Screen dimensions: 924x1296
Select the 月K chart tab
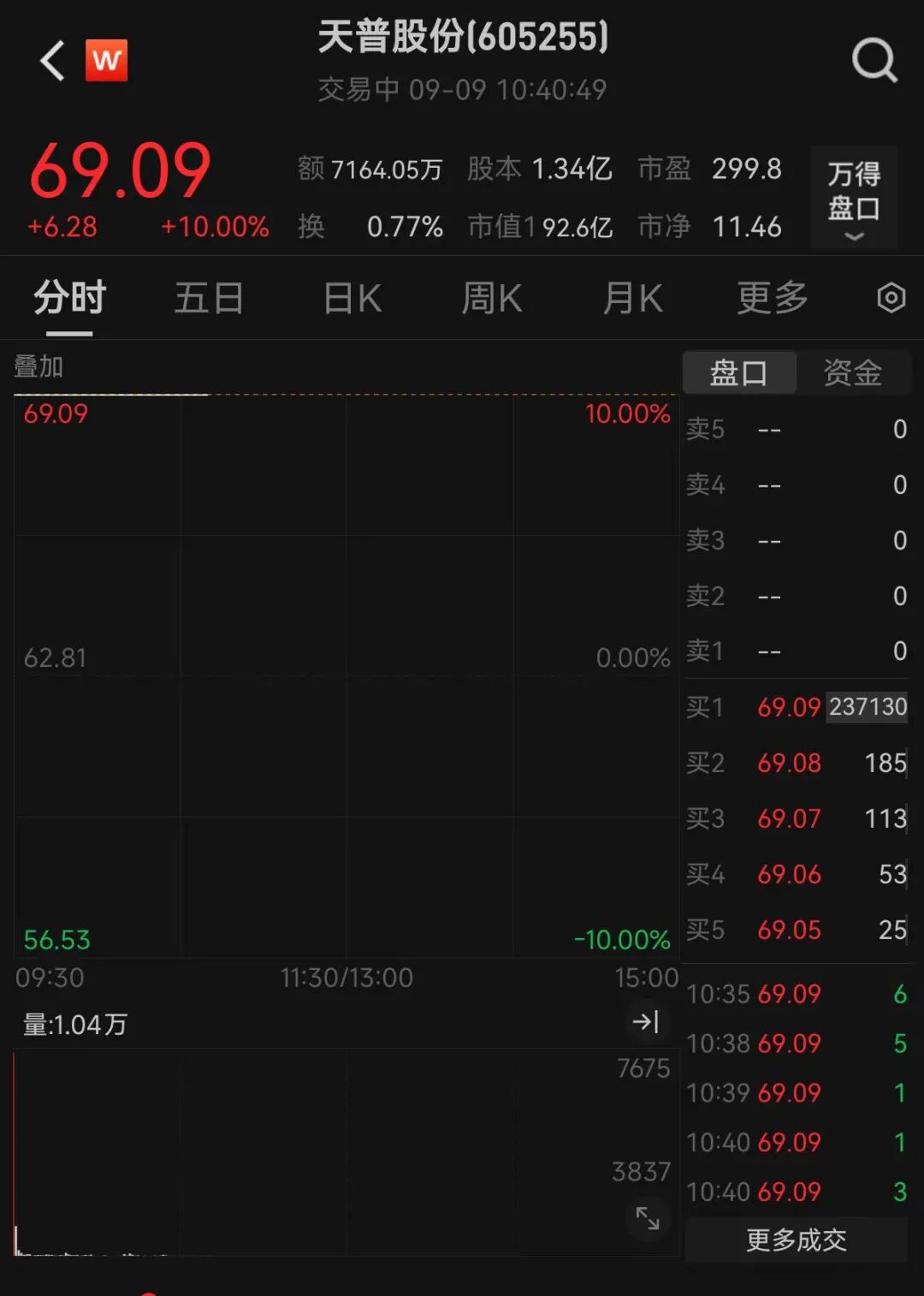coord(633,299)
